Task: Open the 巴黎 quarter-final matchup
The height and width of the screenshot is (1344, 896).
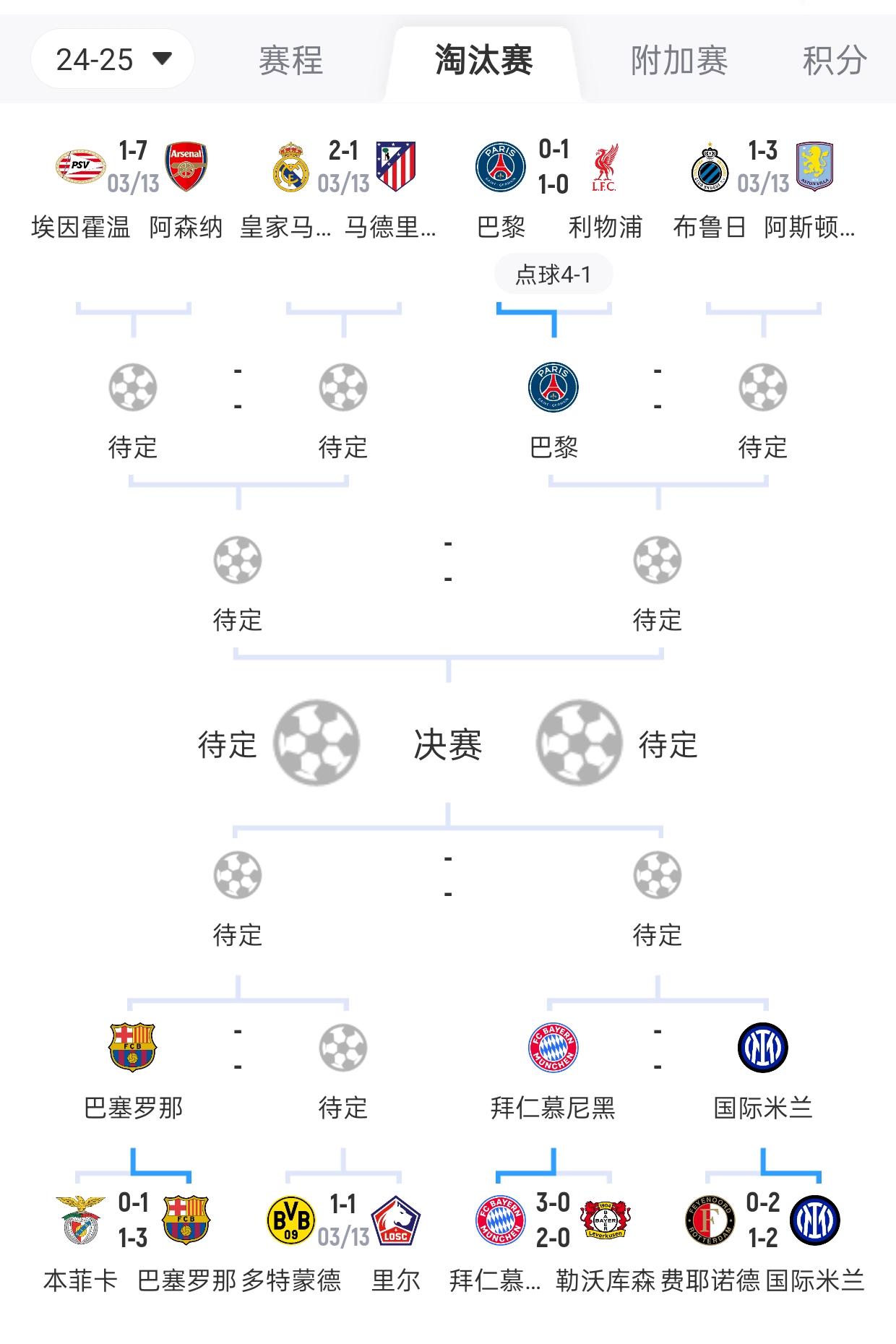Action: tap(658, 389)
